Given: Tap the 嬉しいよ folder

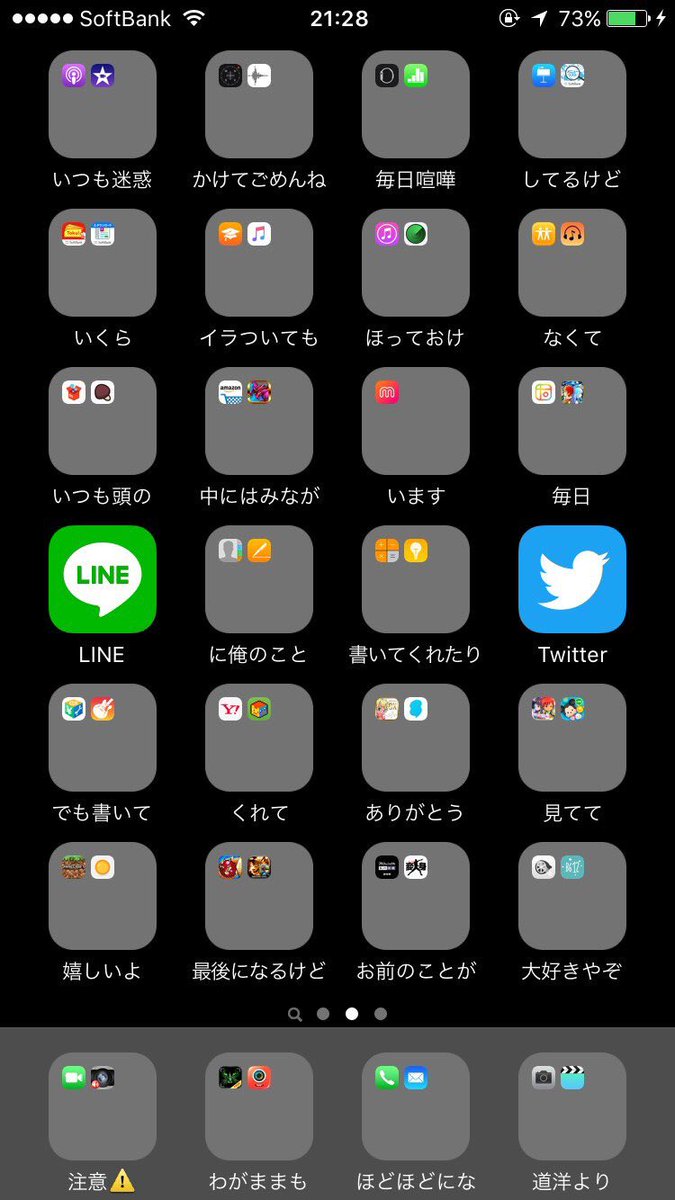Looking at the screenshot, I should click(102, 896).
